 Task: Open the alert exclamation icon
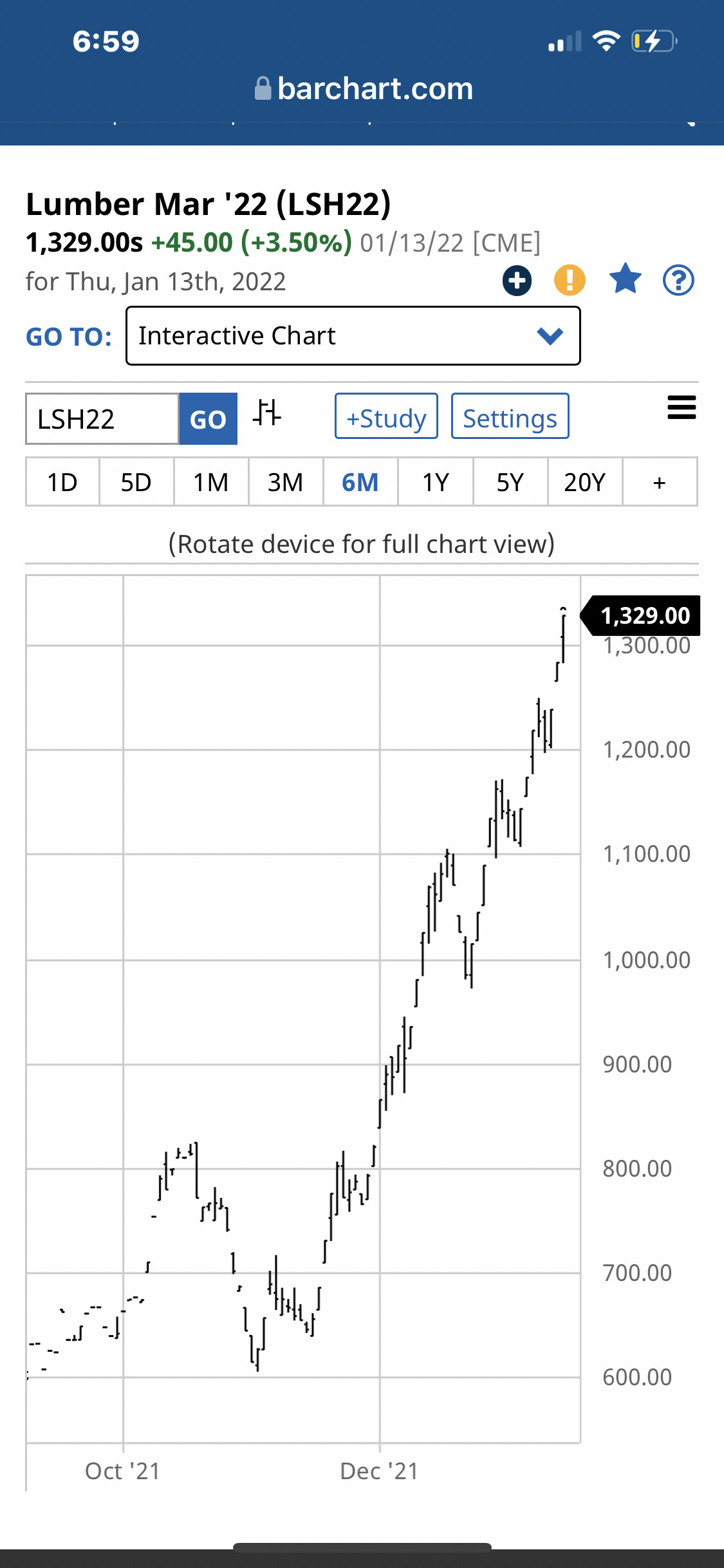coord(570,281)
